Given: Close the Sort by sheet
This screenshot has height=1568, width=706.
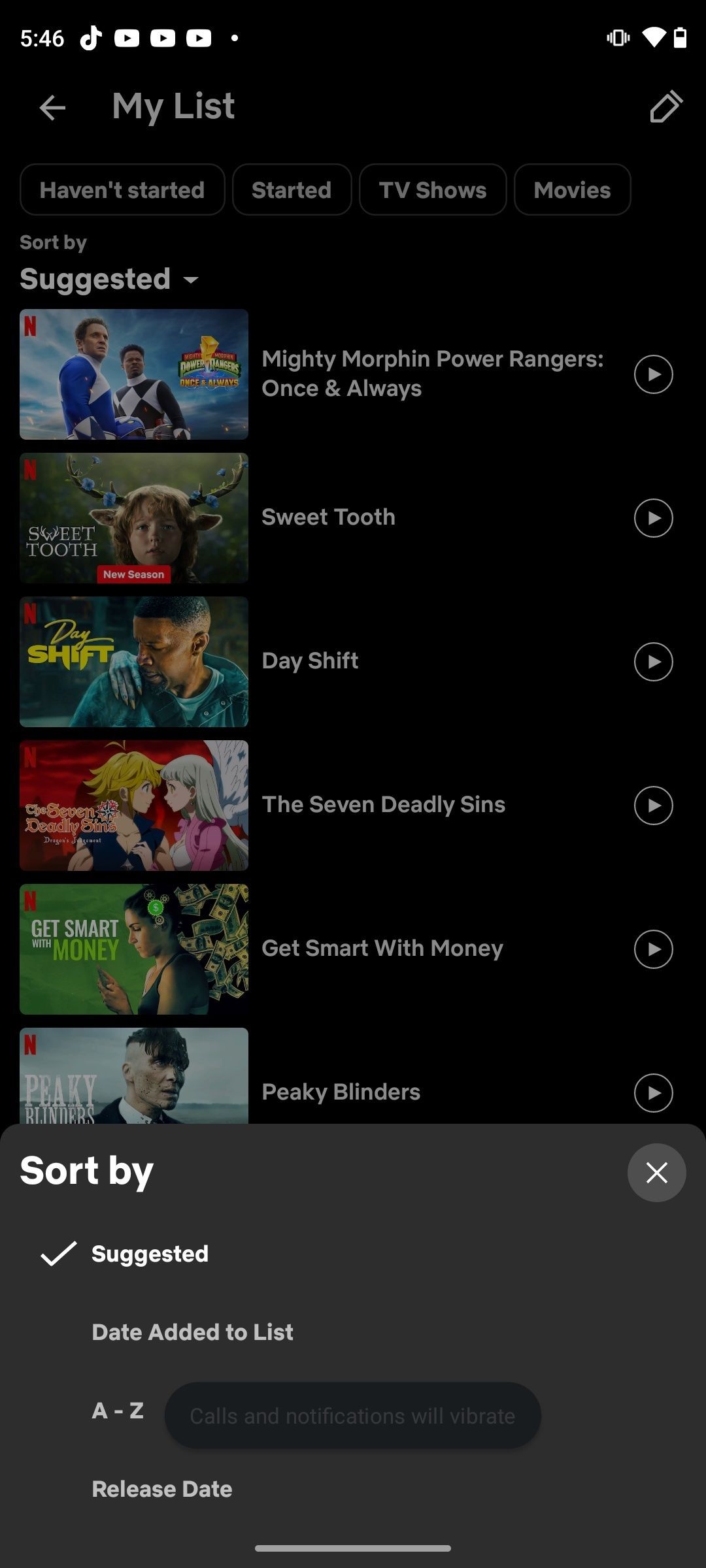Looking at the screenshot, I should tap(656, 1173).
